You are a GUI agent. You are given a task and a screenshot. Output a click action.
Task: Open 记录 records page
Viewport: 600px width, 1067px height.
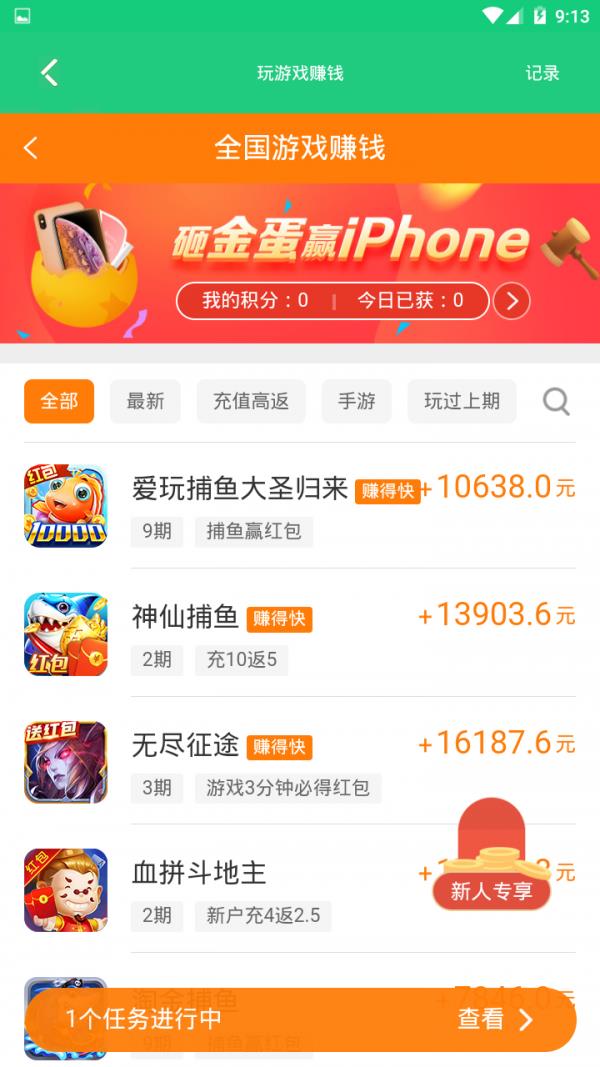pos(541,73)
